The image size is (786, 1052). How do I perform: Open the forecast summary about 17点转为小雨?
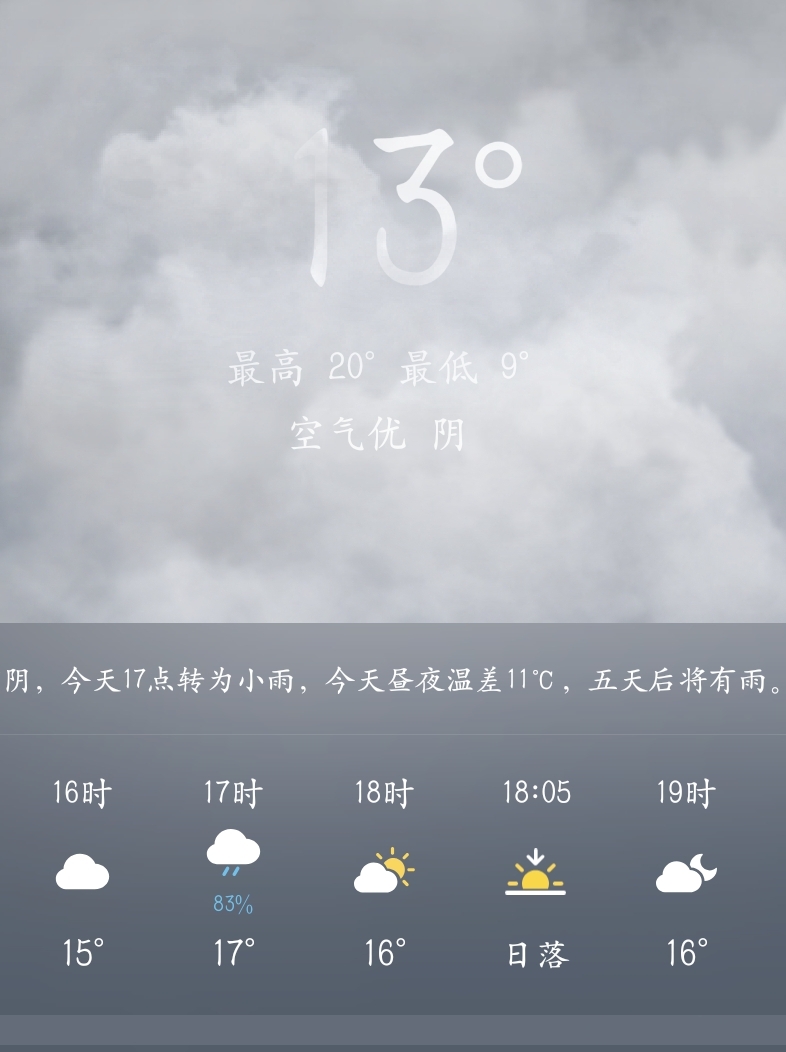[x=393, y=680]
